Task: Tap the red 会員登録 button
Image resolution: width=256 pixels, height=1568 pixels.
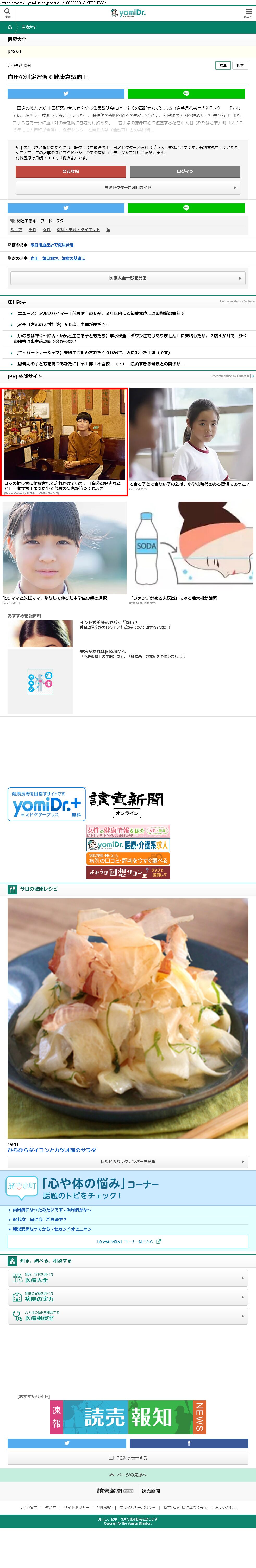Action: click(71, 172)
